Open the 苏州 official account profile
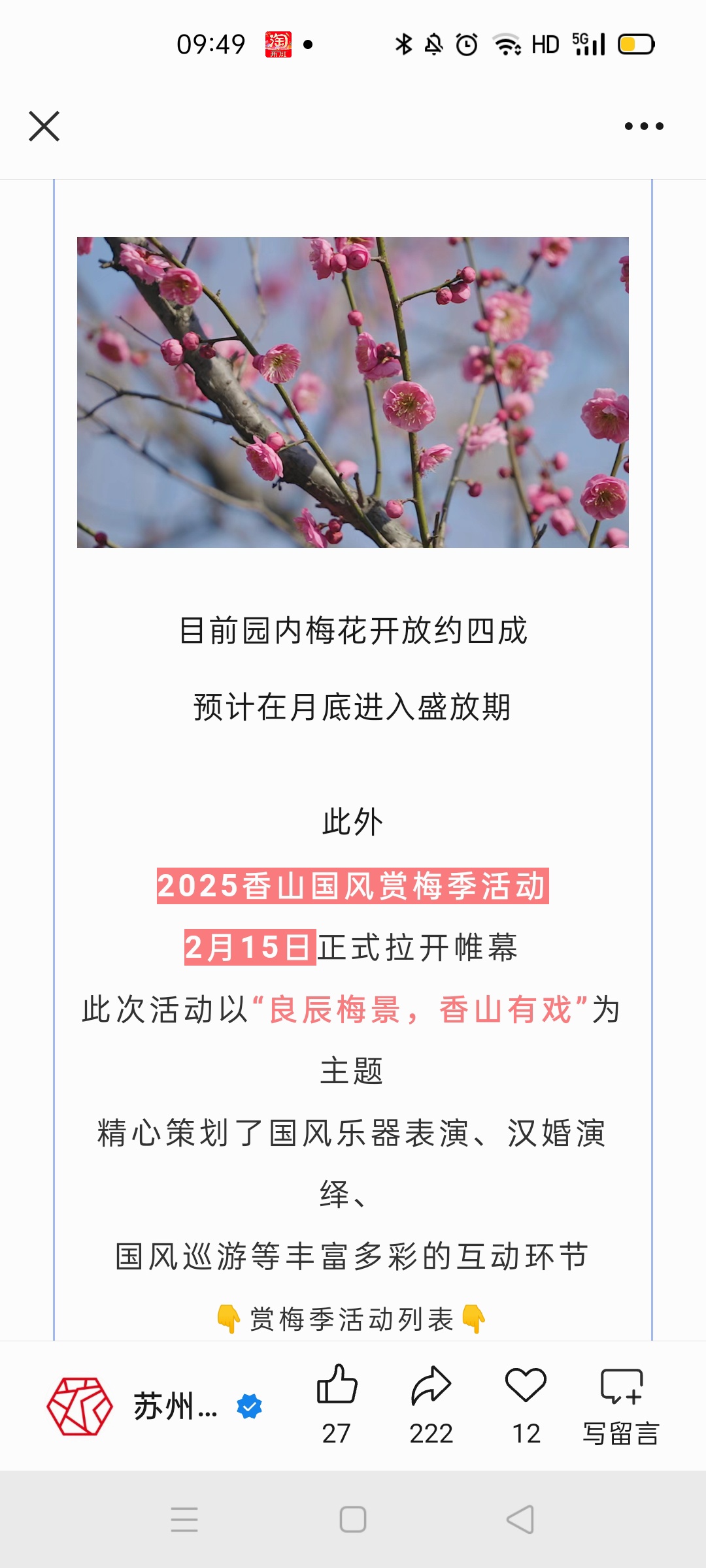Viewport: 706px width, 1568px height. (x=154, y=1406)
